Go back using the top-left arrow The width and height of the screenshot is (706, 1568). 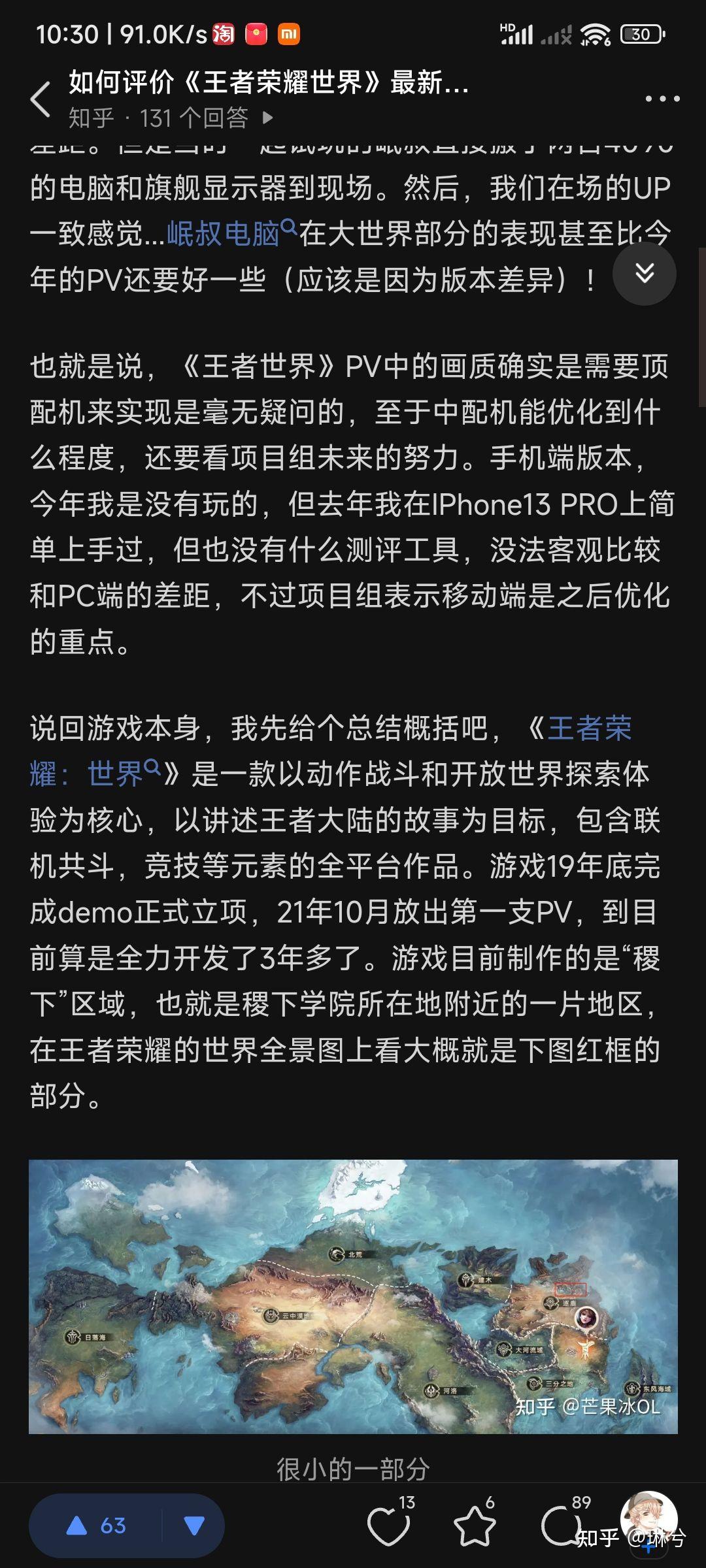coord(41,99)
